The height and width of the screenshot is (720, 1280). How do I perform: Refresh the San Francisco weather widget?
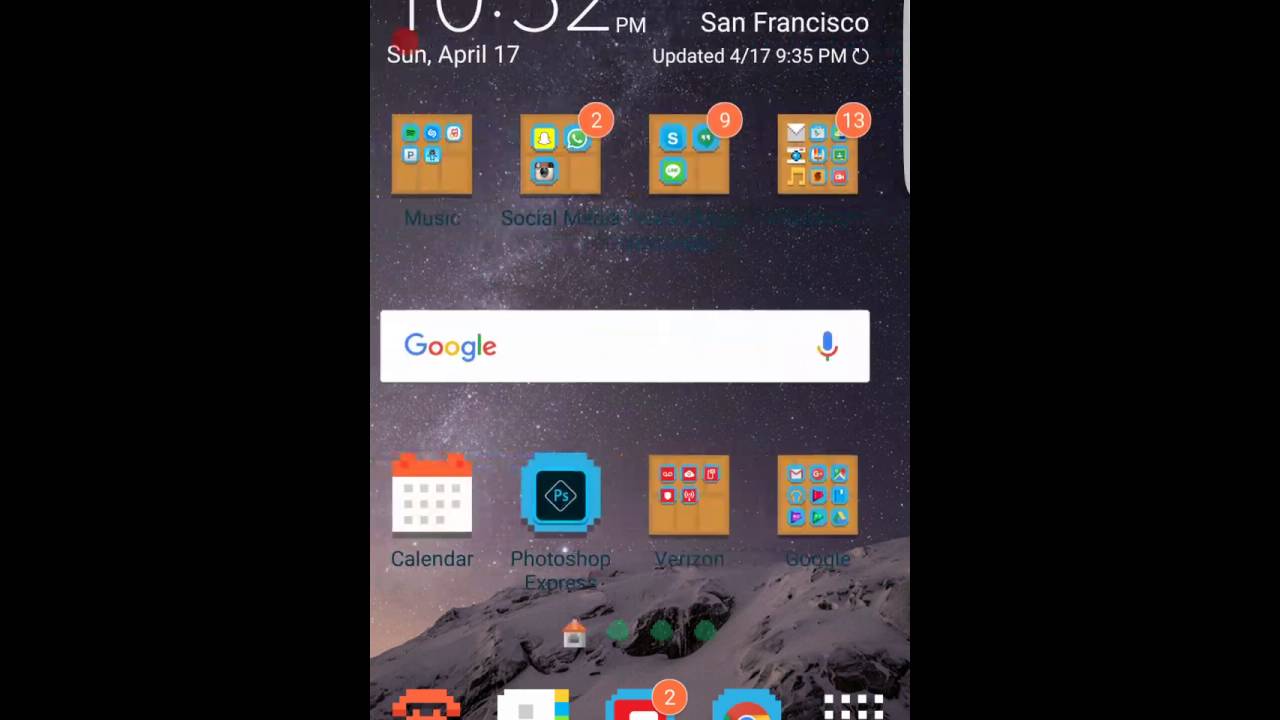861,57
